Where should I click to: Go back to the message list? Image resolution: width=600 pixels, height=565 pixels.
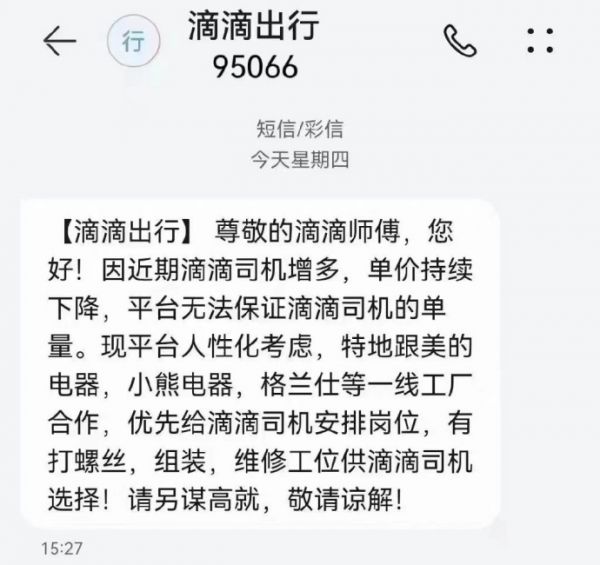[60, 41]
